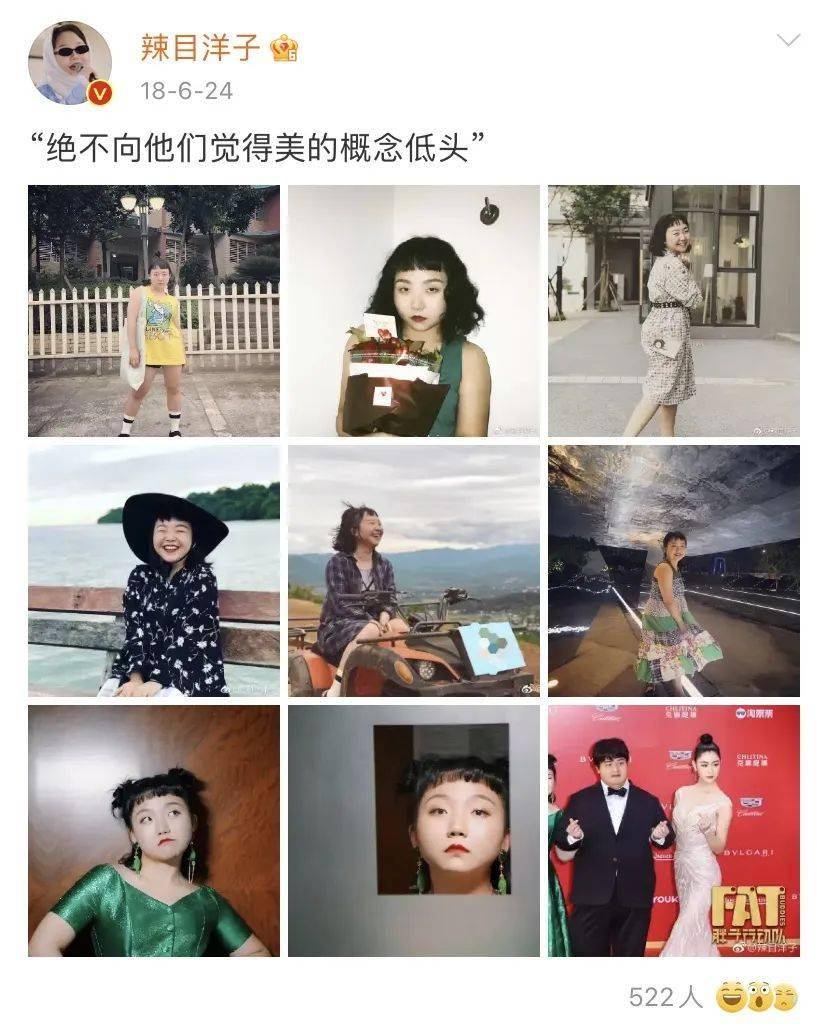The image size is (817, 1030).
Task: Open the photo with the checkered coat dress
Action: point(673,311)
